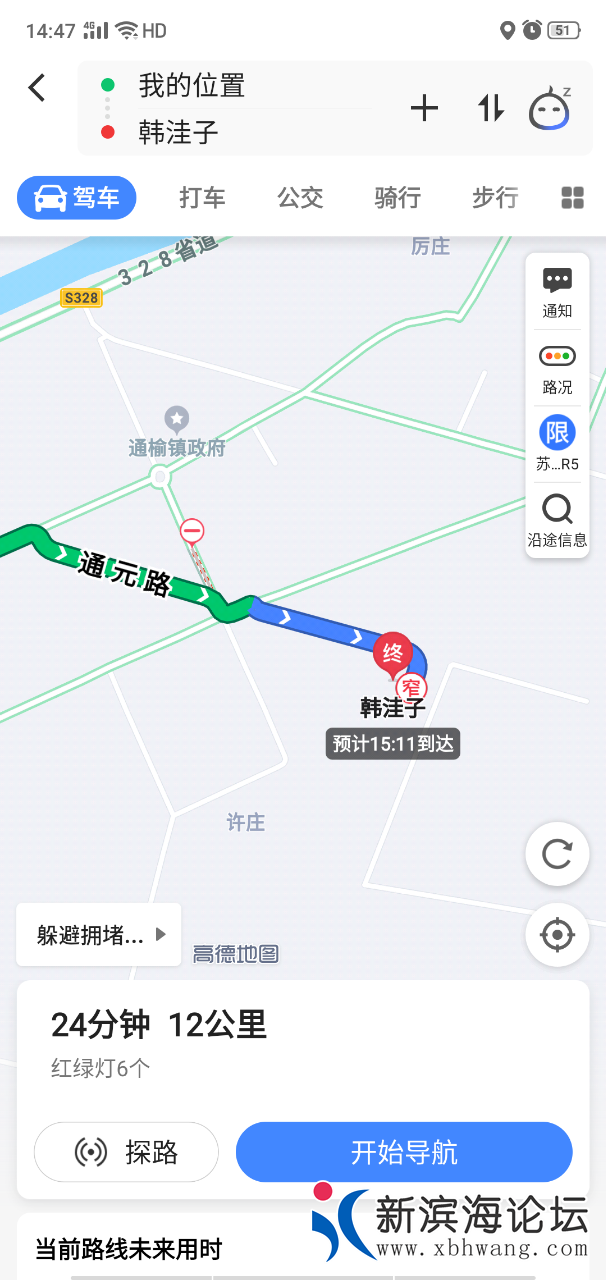
Task: Toggle the 路况 traffic layer
Action: click(557, 368)
